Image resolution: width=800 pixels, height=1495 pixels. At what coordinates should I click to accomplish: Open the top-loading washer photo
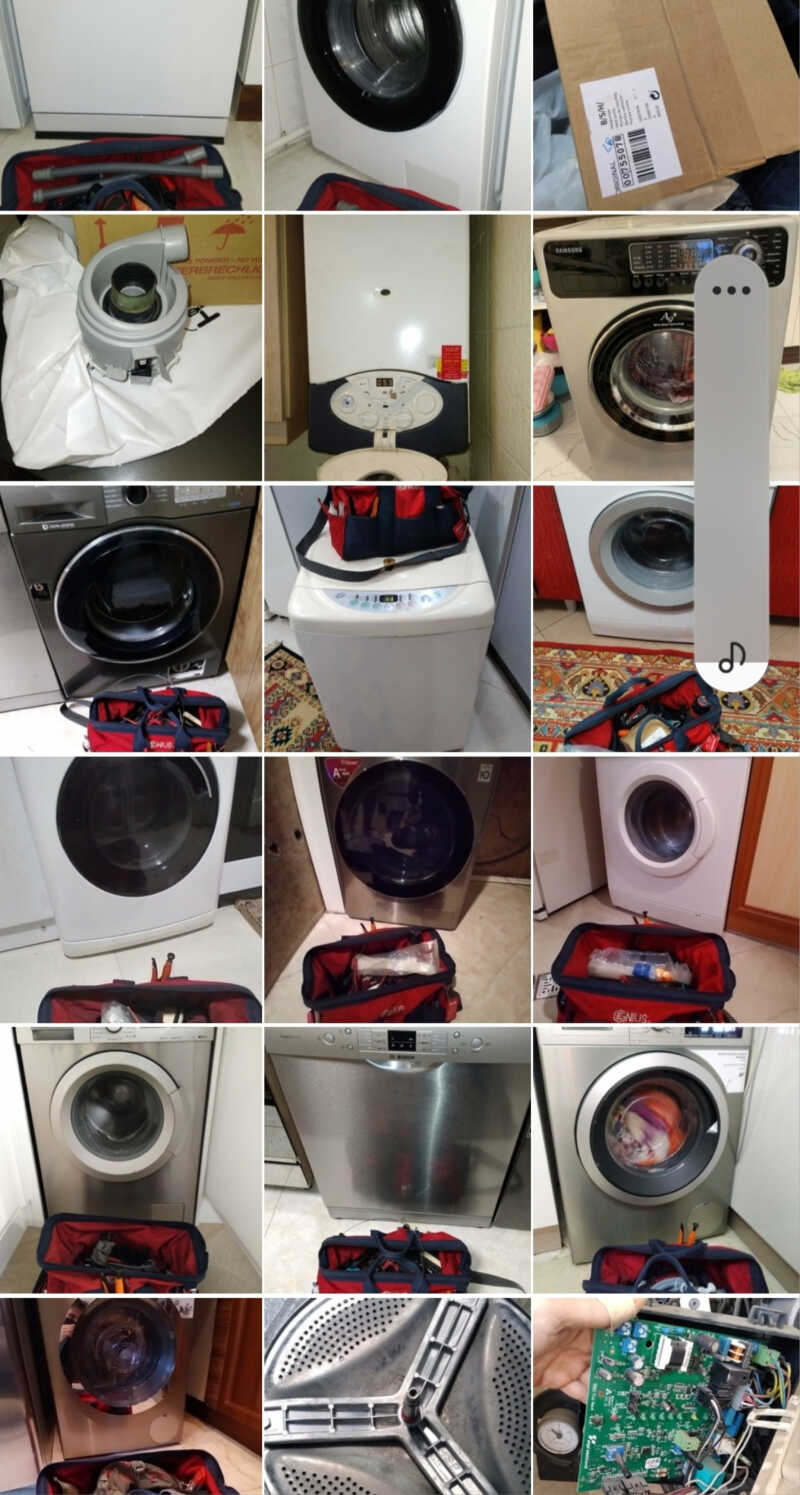[x=397, y=619]
